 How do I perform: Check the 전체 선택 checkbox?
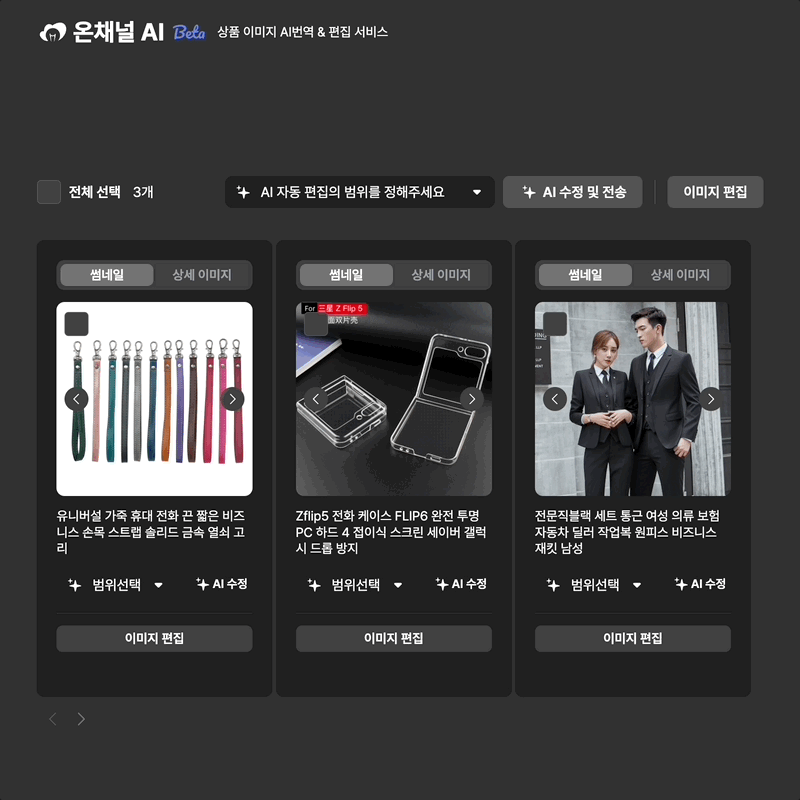click(49, 192)
